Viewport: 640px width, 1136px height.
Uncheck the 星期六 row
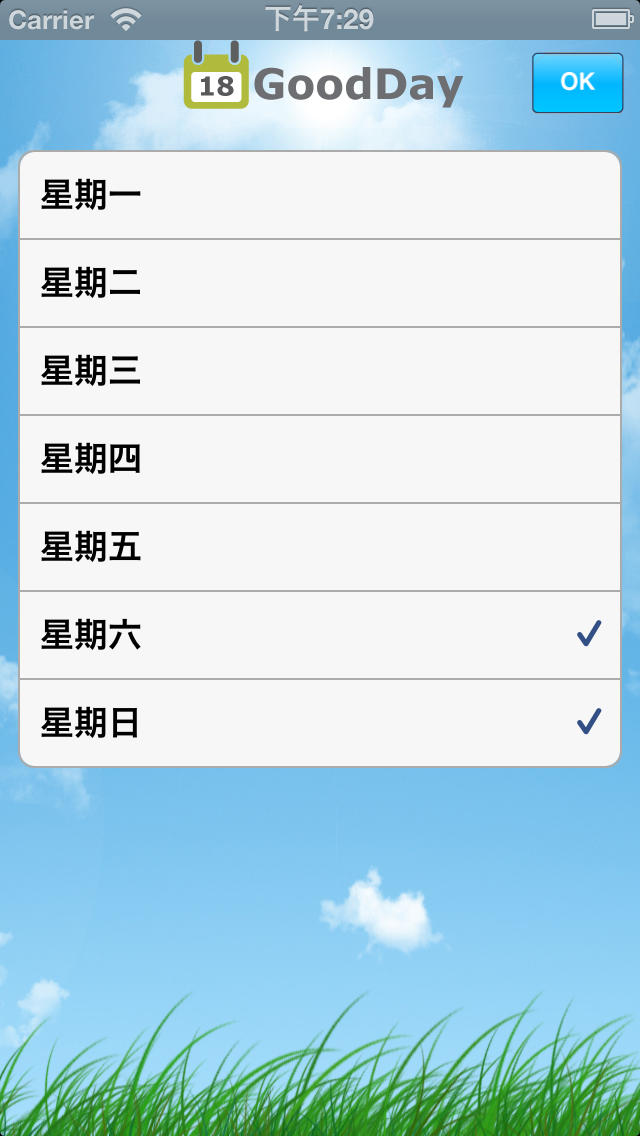[x=320, y=635]
